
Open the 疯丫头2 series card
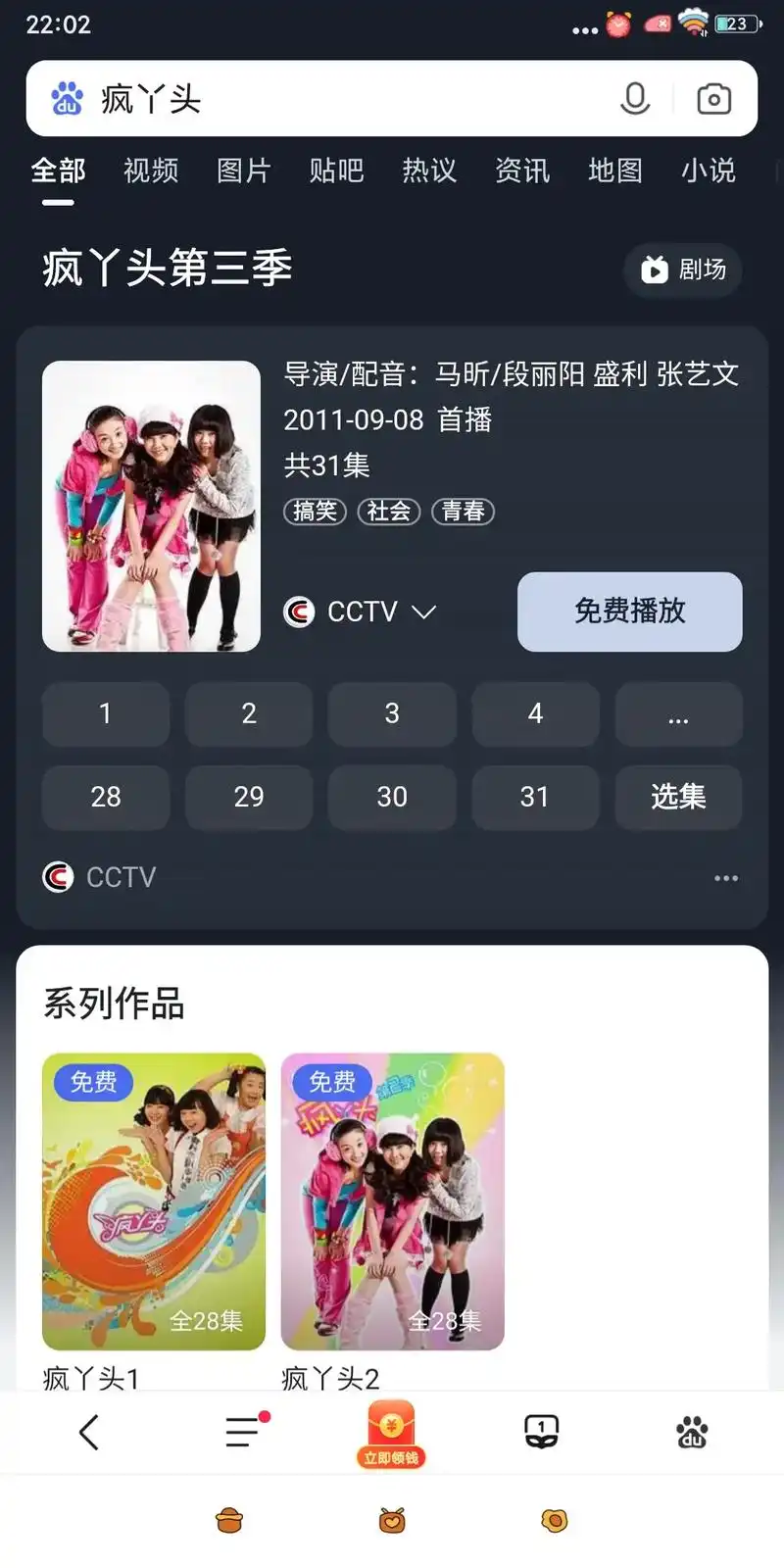pos(392,1201)
